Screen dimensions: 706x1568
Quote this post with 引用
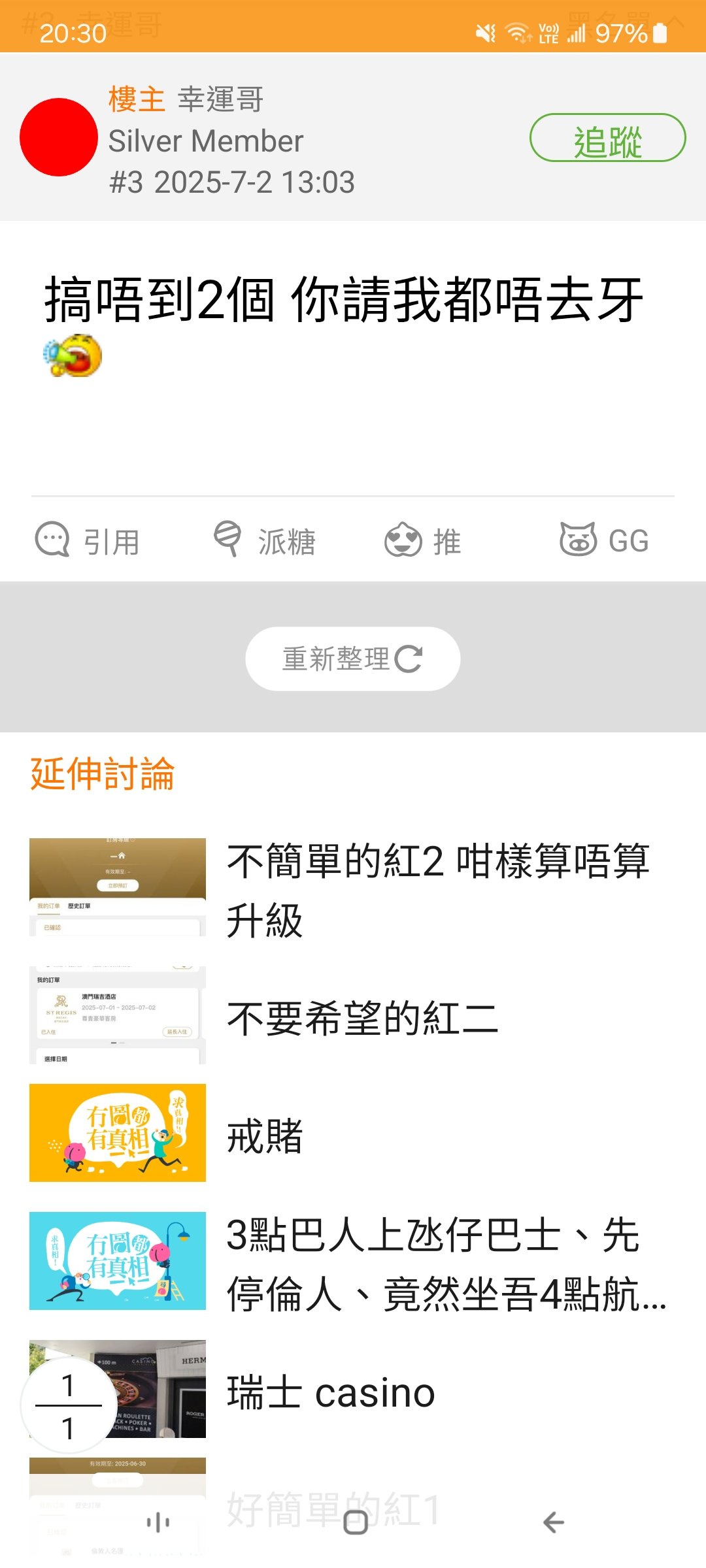88,541
